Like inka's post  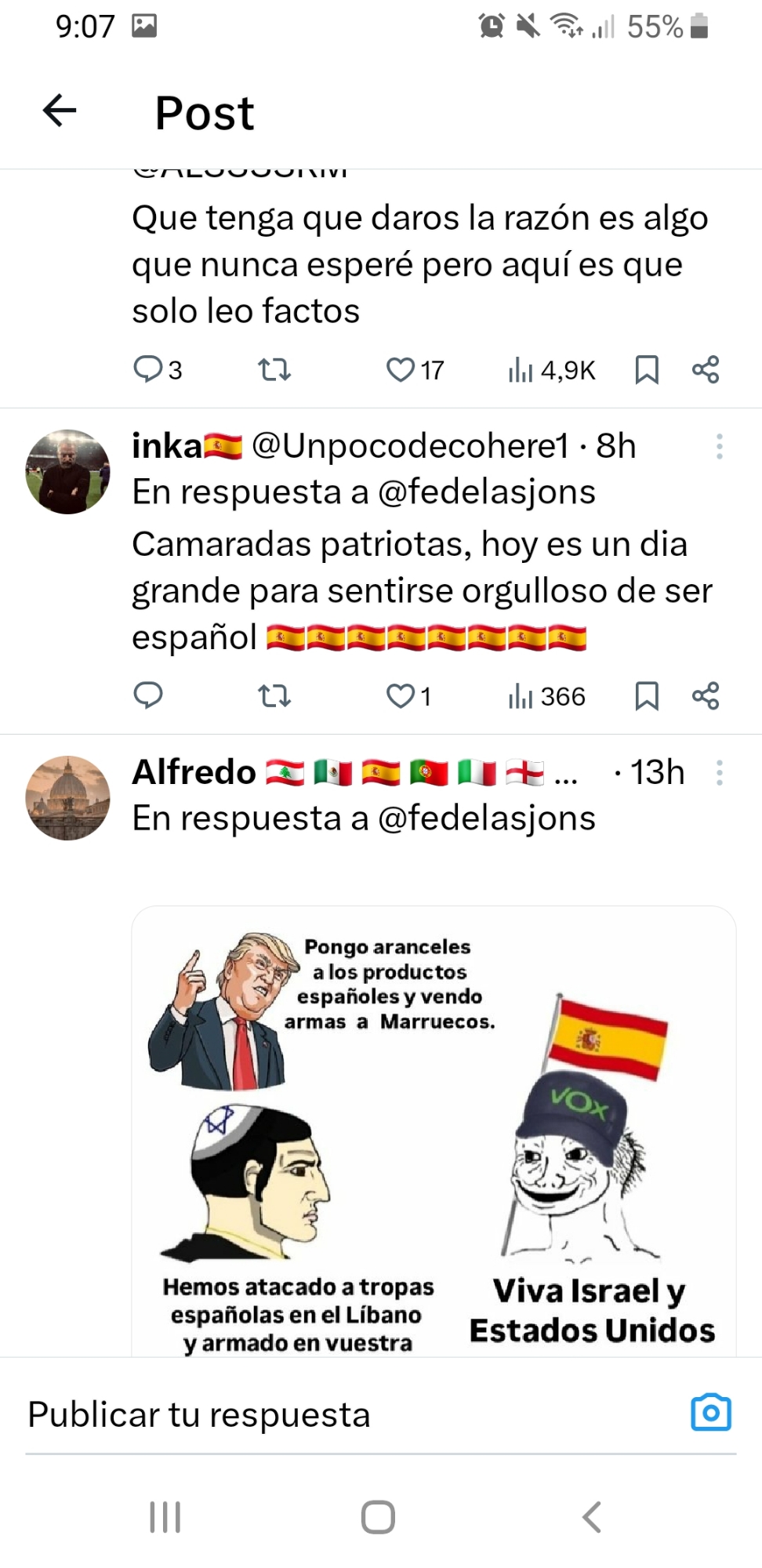pyautogui.click(x=401, y=695)
